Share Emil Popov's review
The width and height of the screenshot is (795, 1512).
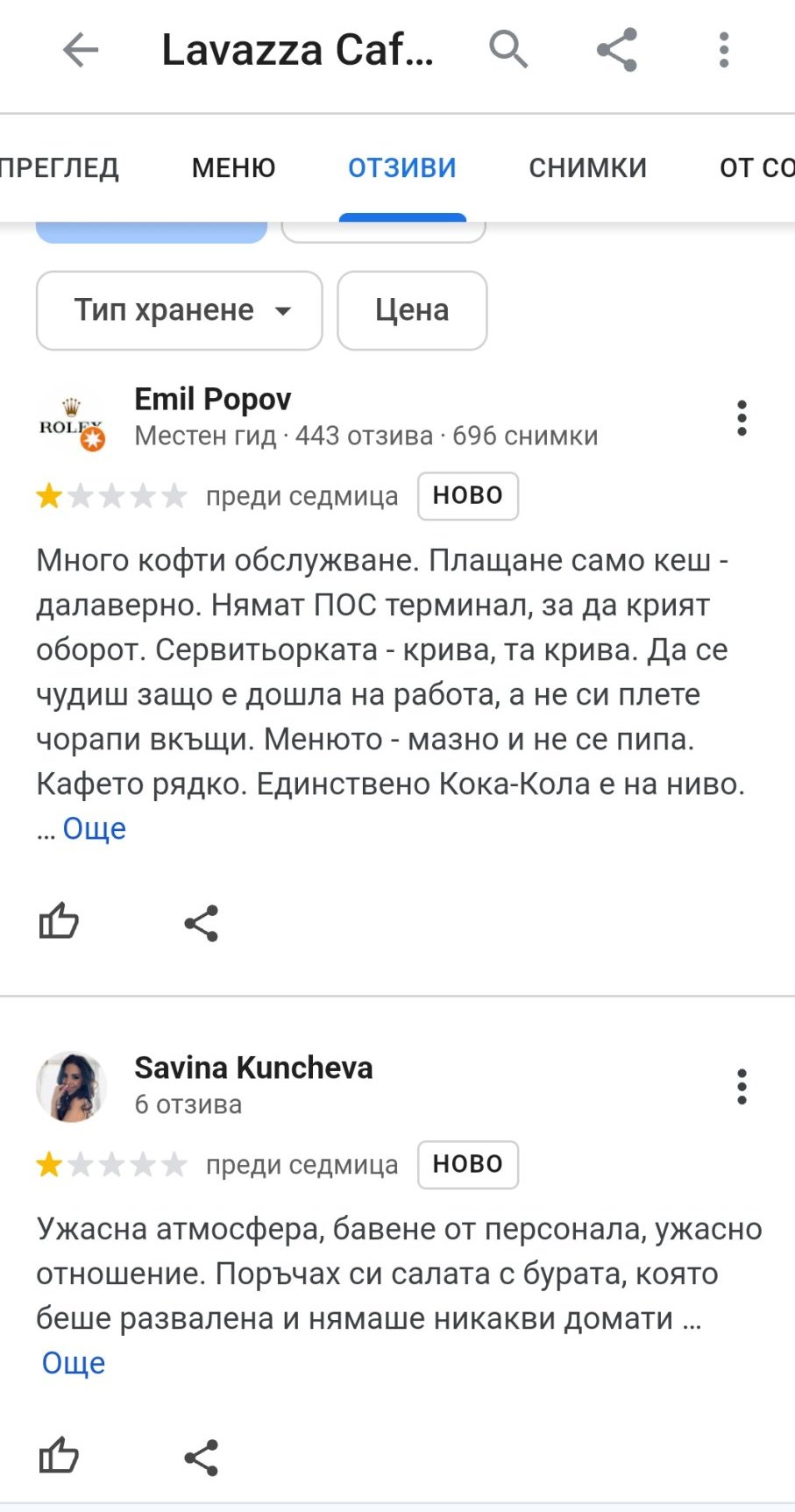(201, 923)
